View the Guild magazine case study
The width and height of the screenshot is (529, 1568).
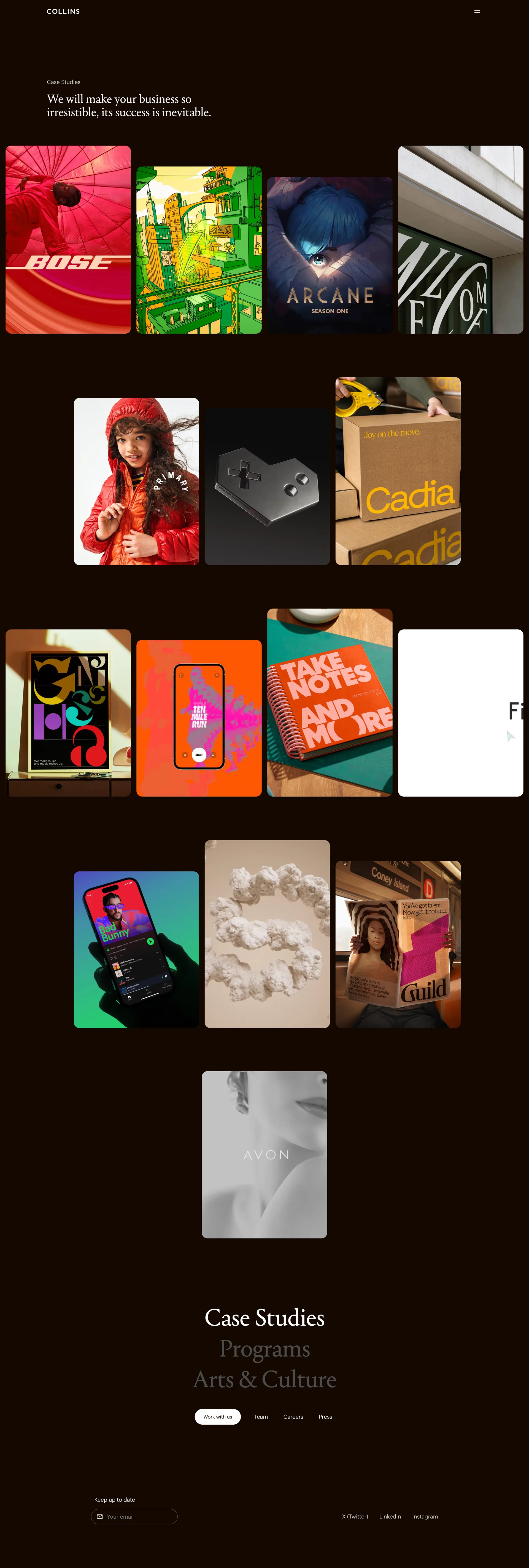[398, 944]
